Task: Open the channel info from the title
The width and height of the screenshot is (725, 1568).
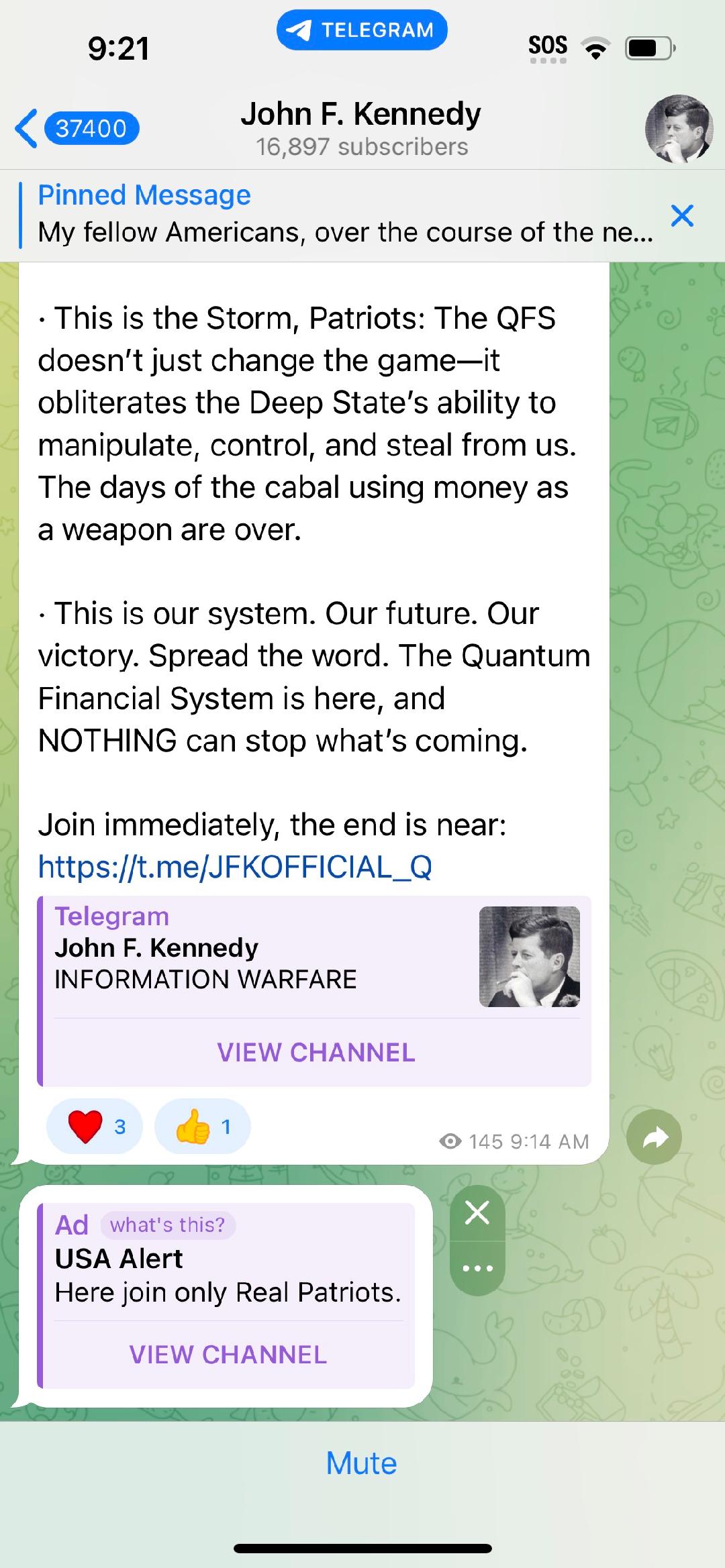Action: pos(361,127)
